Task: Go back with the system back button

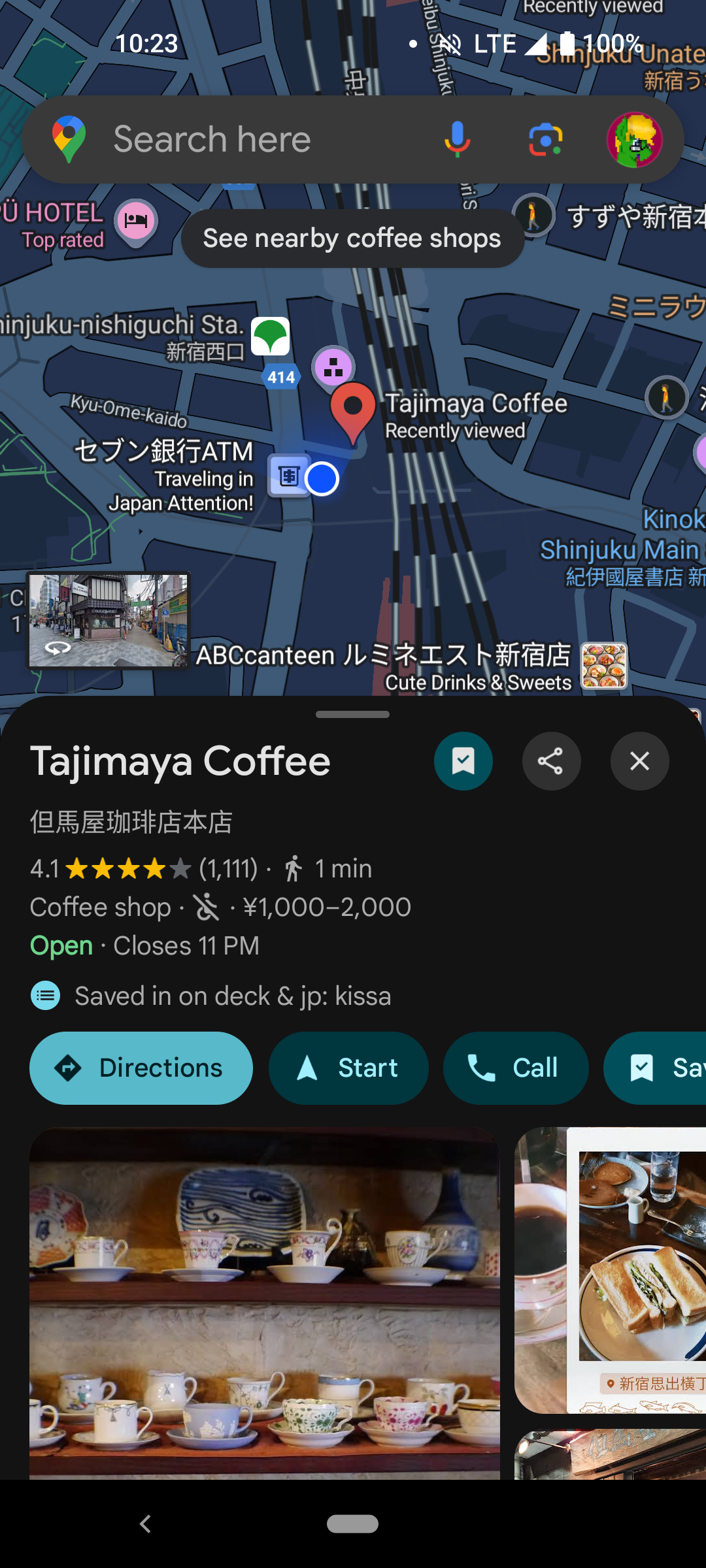Action: click(x=145, y=1524)
